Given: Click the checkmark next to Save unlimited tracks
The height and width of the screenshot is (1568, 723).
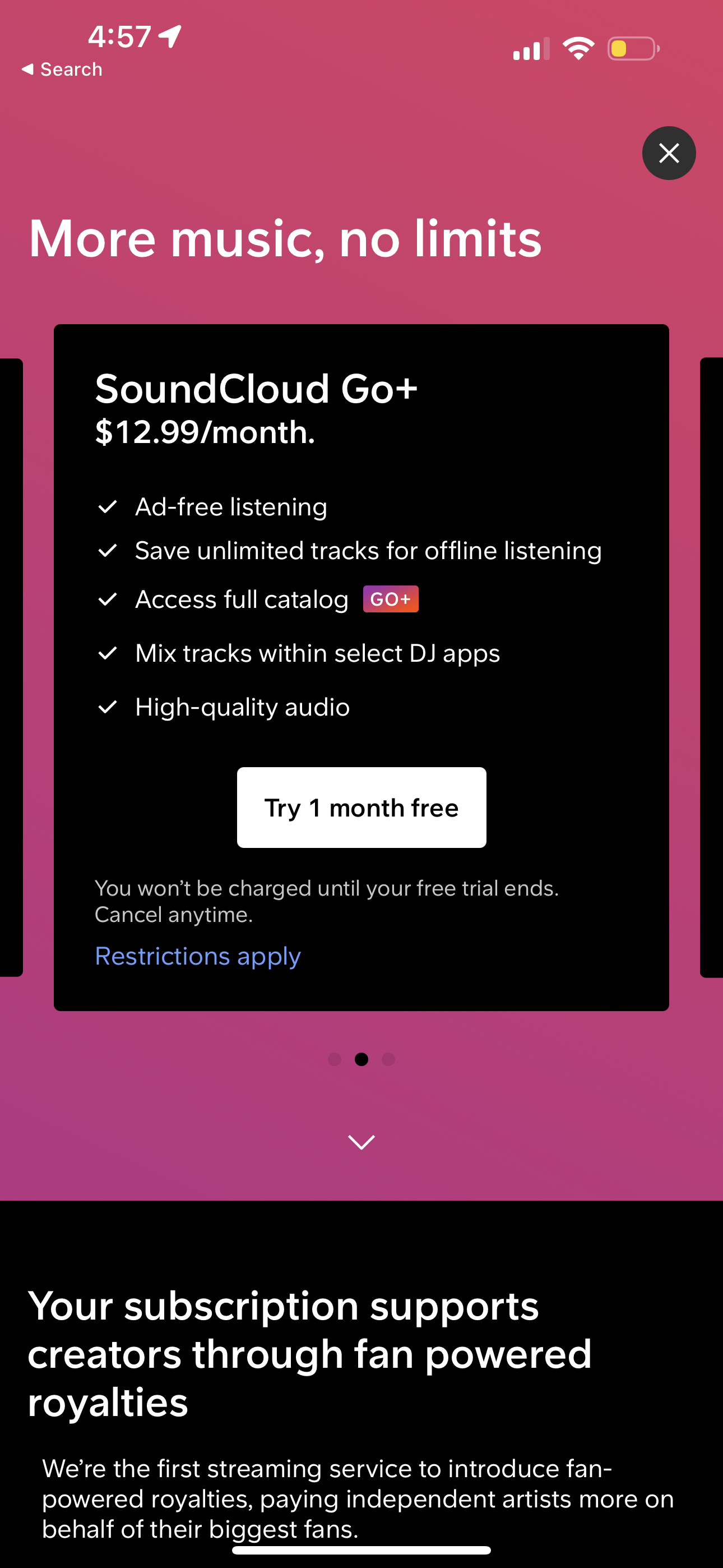Looking at the screenshot, I should point(108,550).
